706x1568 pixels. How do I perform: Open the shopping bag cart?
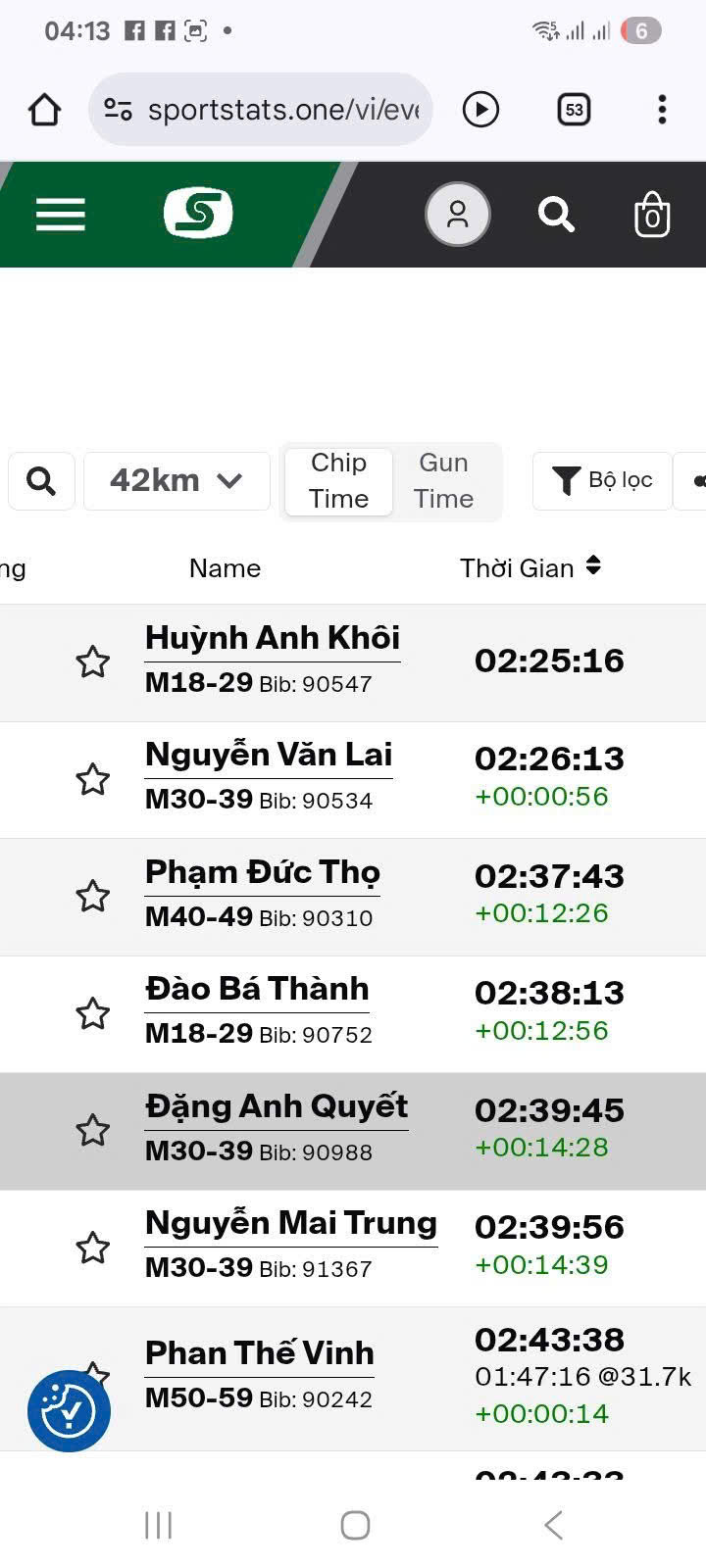tap(652, 215)
